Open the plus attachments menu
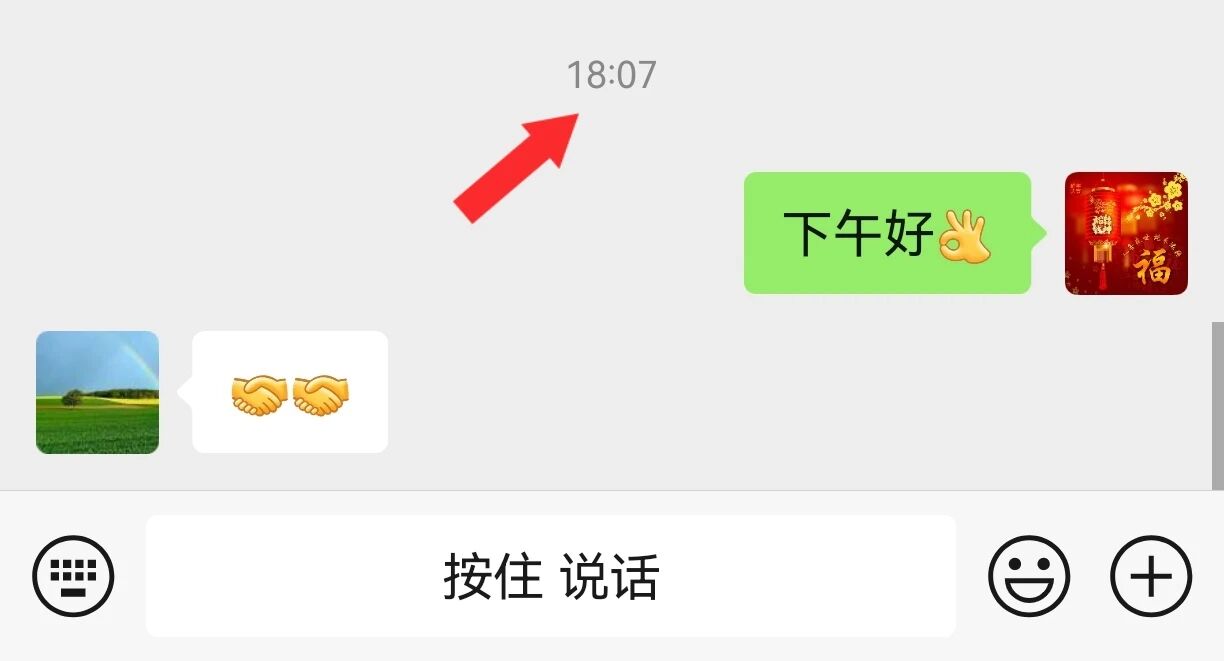The image size is (1224, 661). pyautogui.click(x=1151, y=576)
